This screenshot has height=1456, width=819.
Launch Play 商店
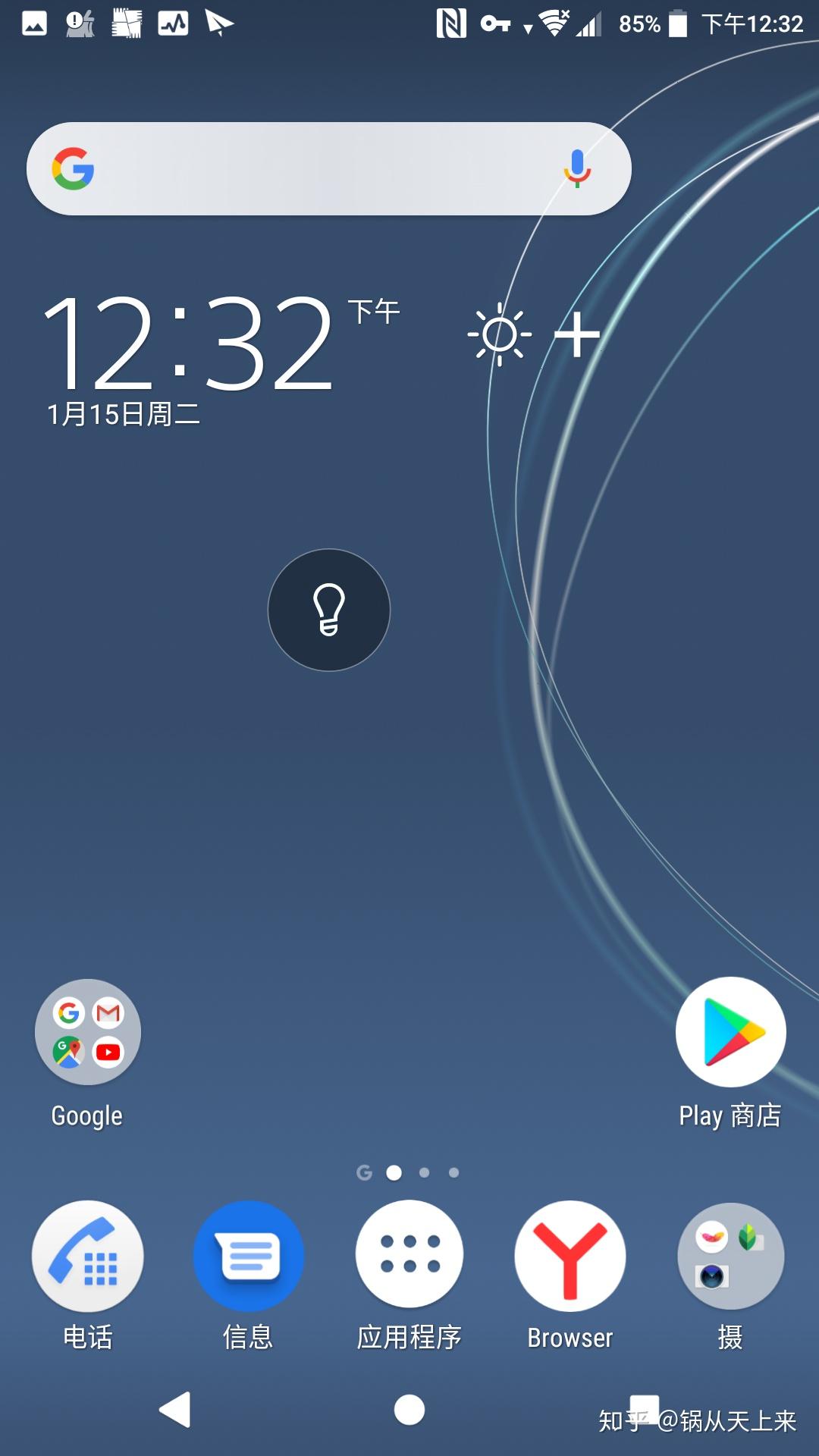point(730,1032)
